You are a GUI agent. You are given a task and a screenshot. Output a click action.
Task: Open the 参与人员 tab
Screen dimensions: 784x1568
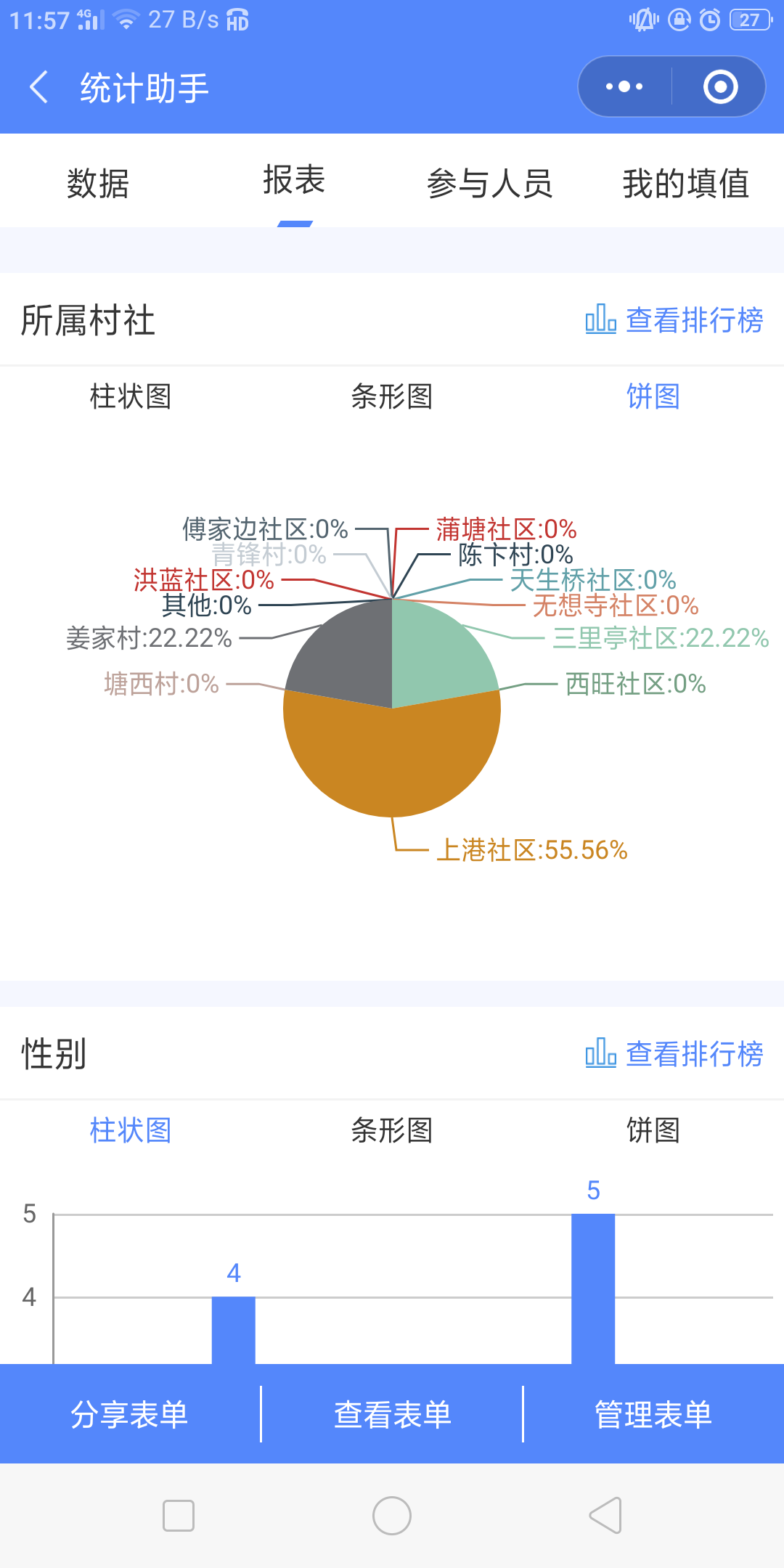[490, 183]
